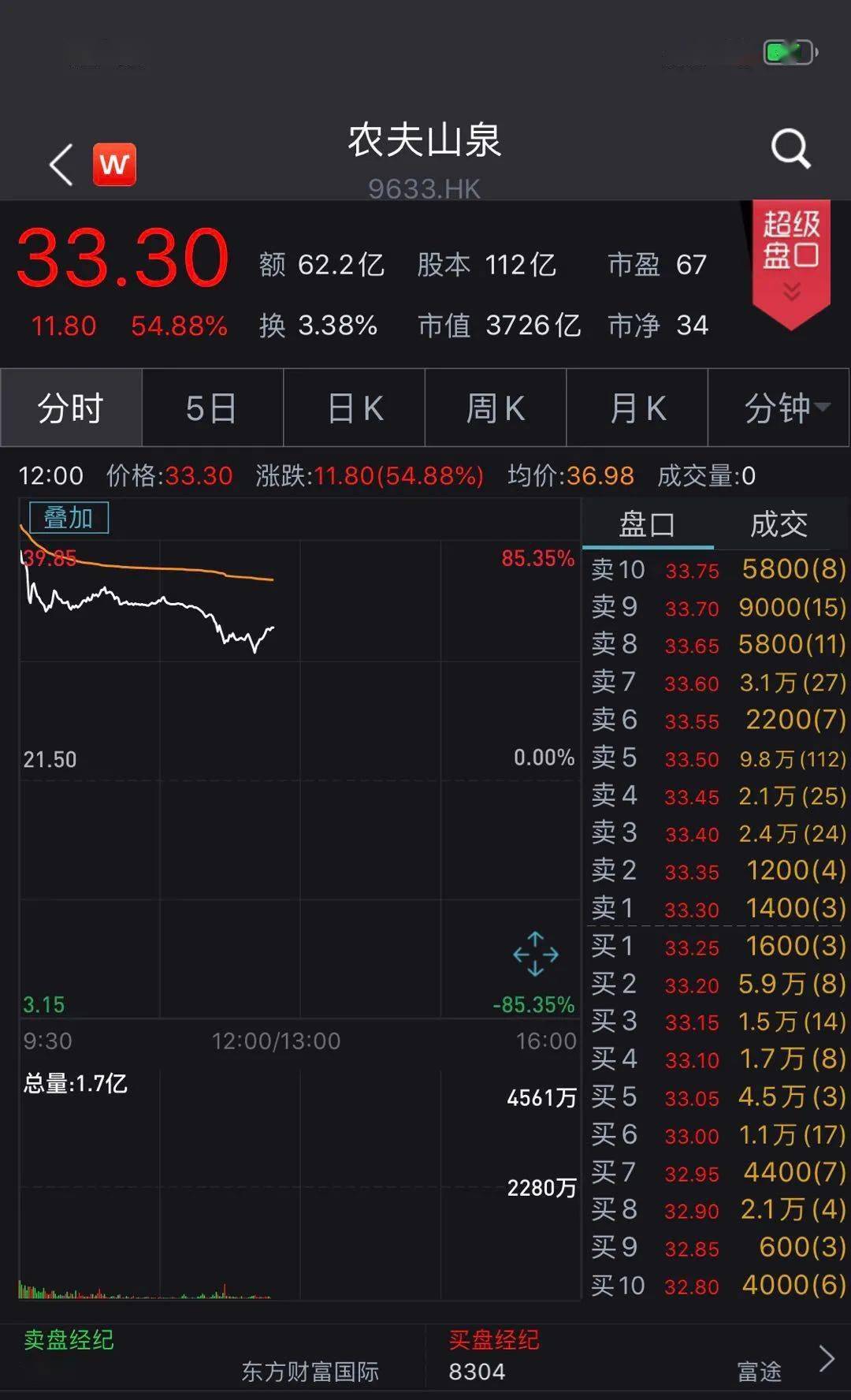
Task: Tap the 买1 33.25 bid price row
Action: click(709, 947)
